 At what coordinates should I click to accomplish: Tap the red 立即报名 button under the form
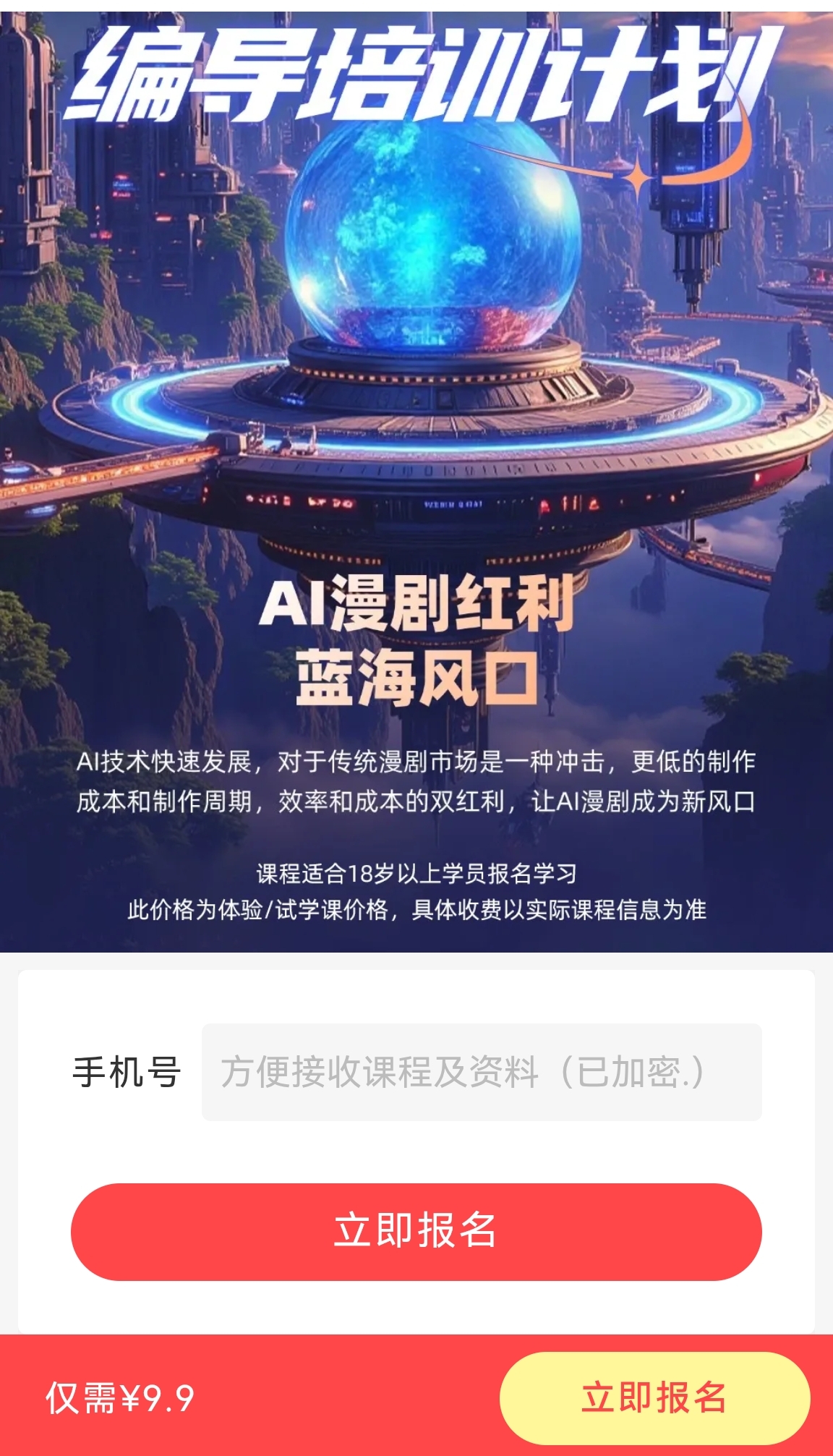pos(416,1232)
